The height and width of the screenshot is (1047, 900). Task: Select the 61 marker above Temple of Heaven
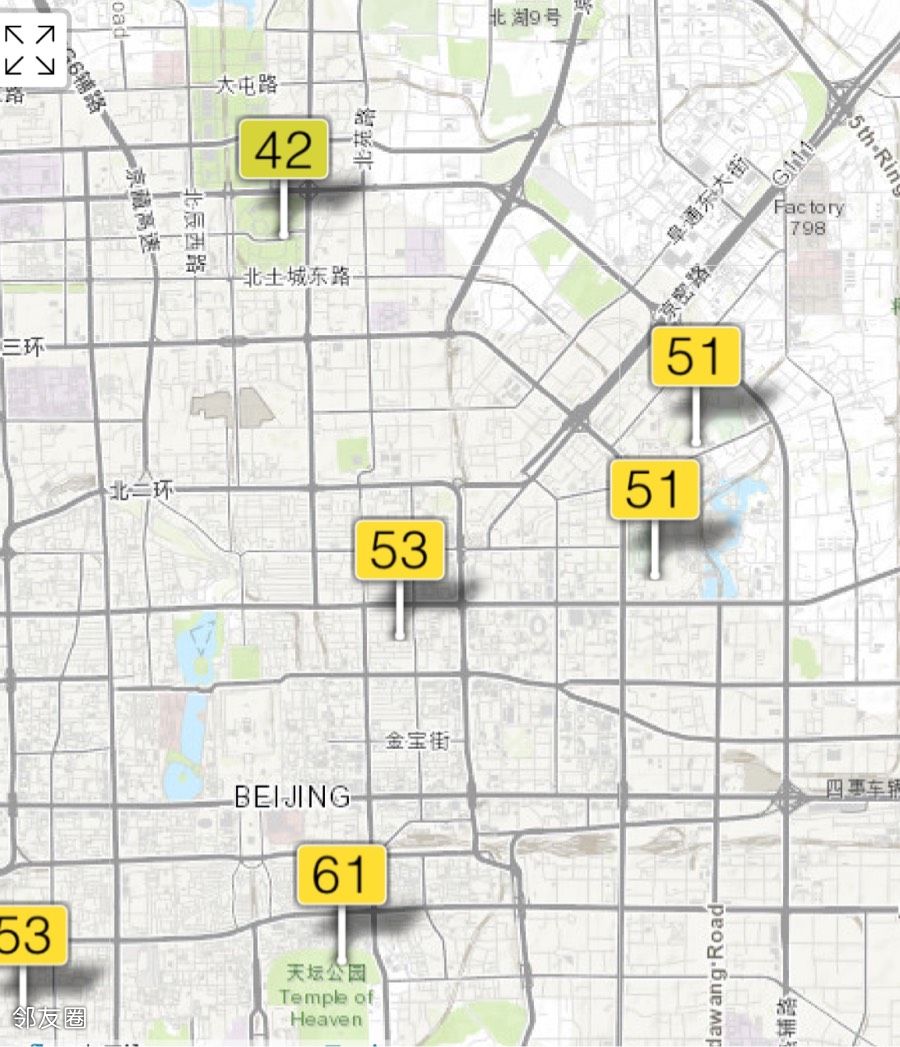tap(341, 875)
